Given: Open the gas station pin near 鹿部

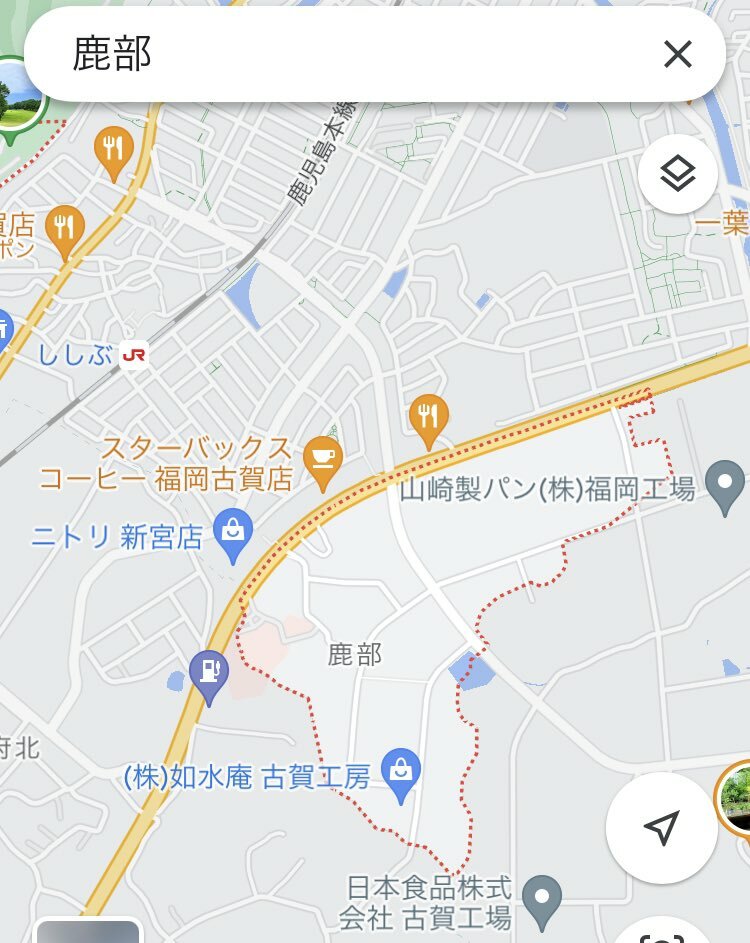Looking at the screenshot, I should point(208,673).
